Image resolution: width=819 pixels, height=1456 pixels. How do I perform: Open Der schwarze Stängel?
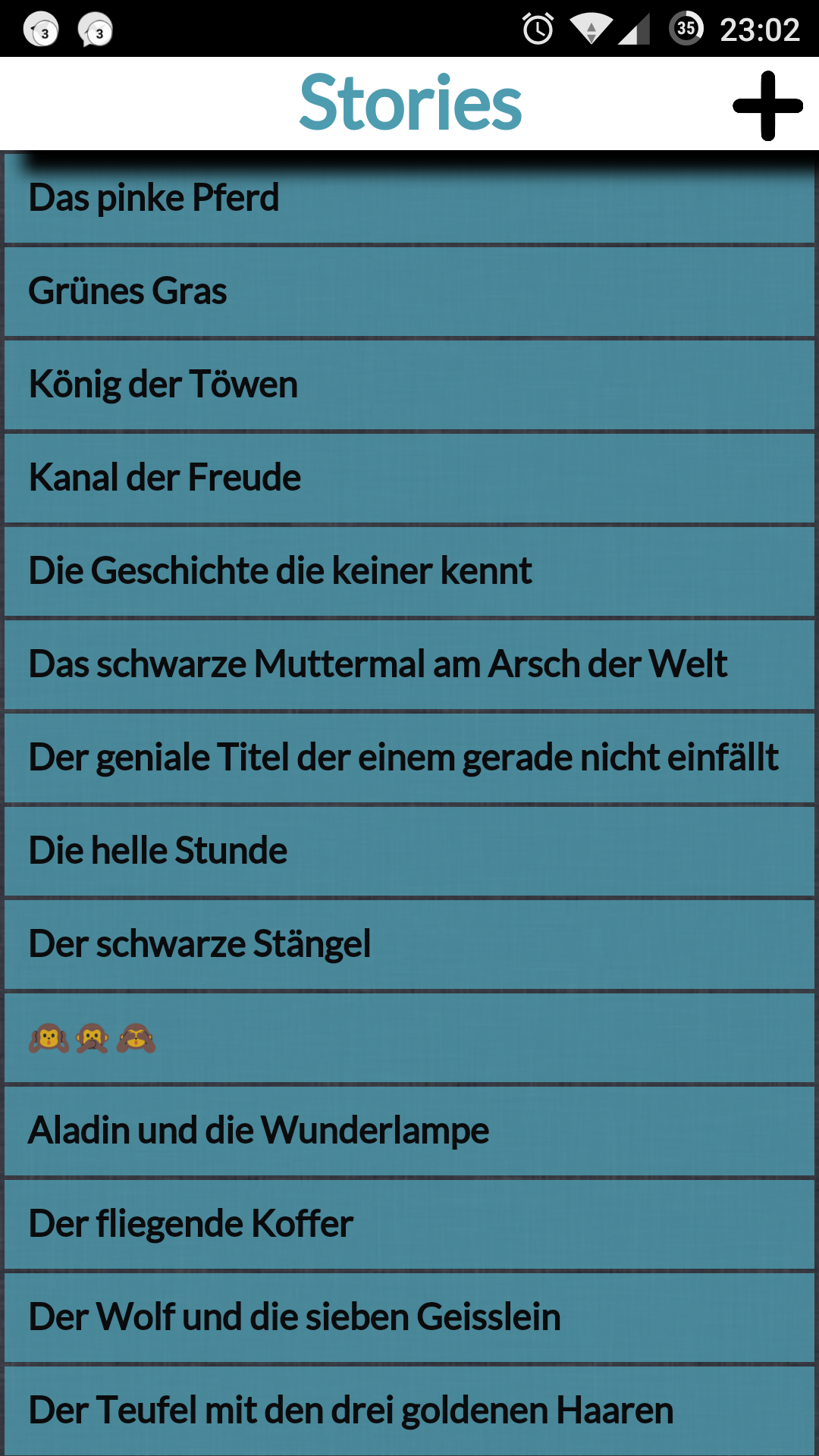(409, 945)
